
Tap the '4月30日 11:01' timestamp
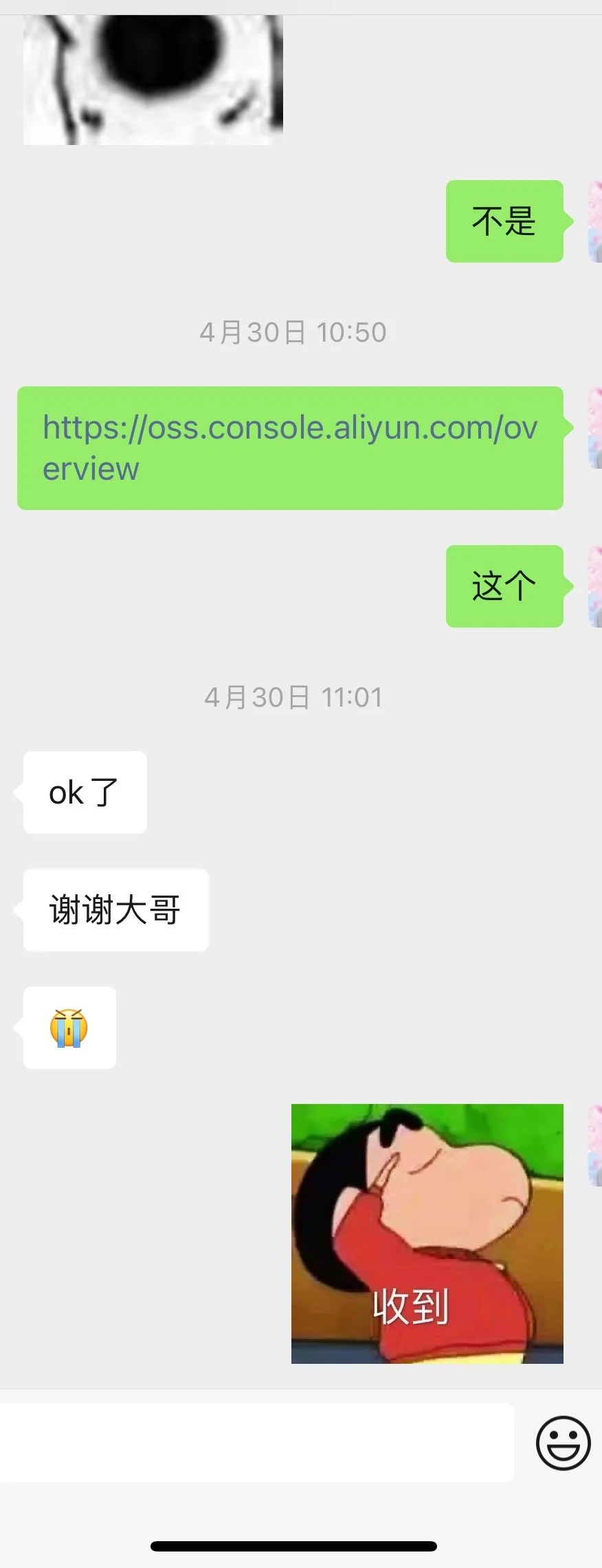(x=293, y=696)
